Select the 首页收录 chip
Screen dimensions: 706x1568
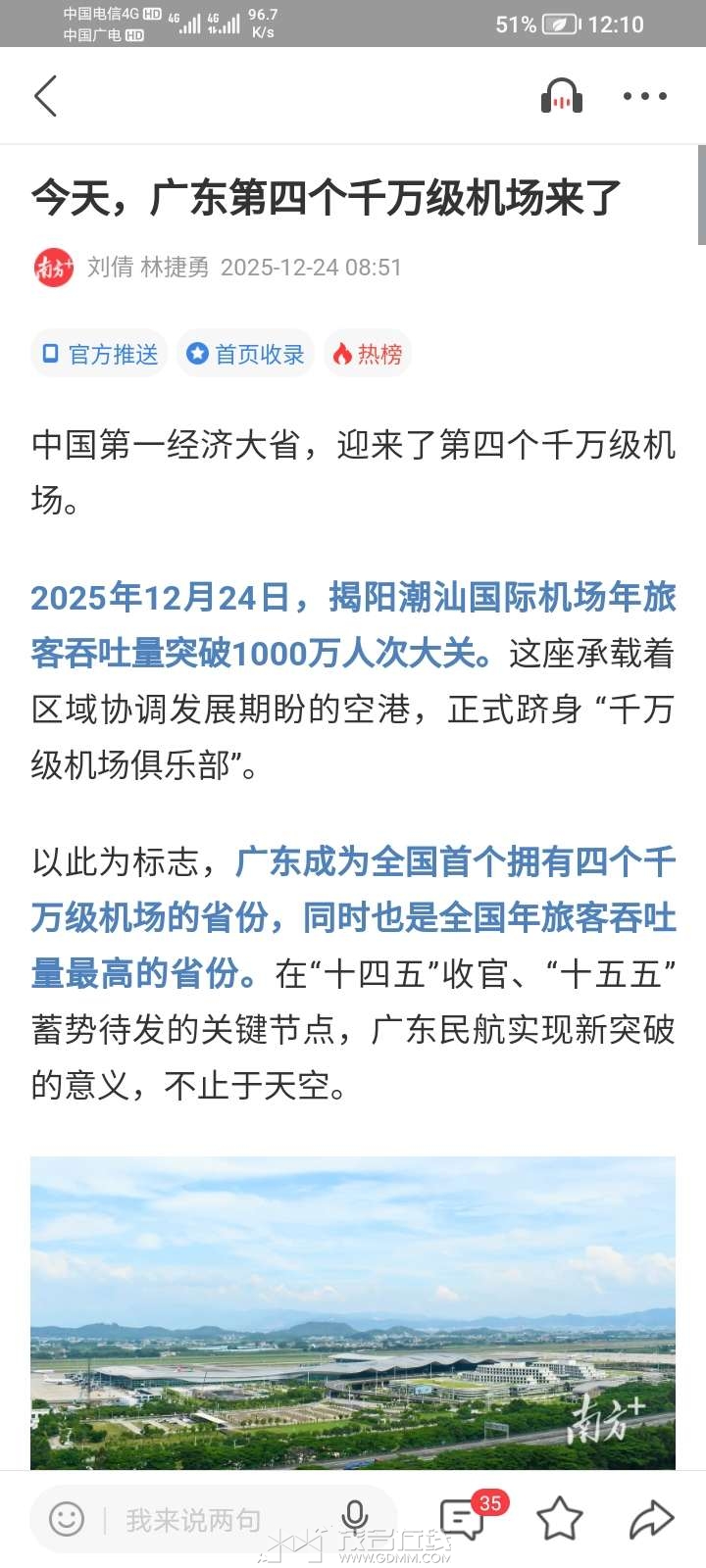pos(246,354)
